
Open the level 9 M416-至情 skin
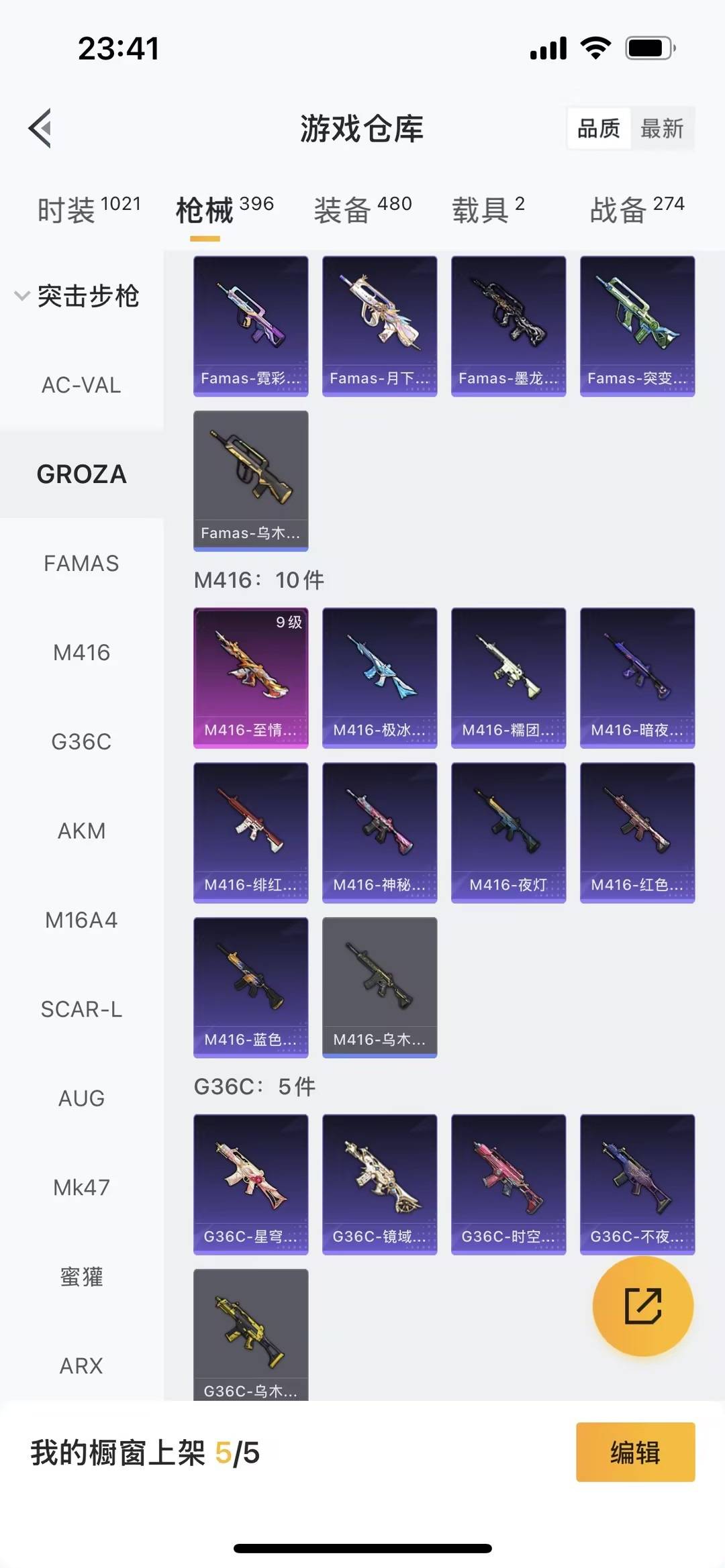click(x=250, y=678)
